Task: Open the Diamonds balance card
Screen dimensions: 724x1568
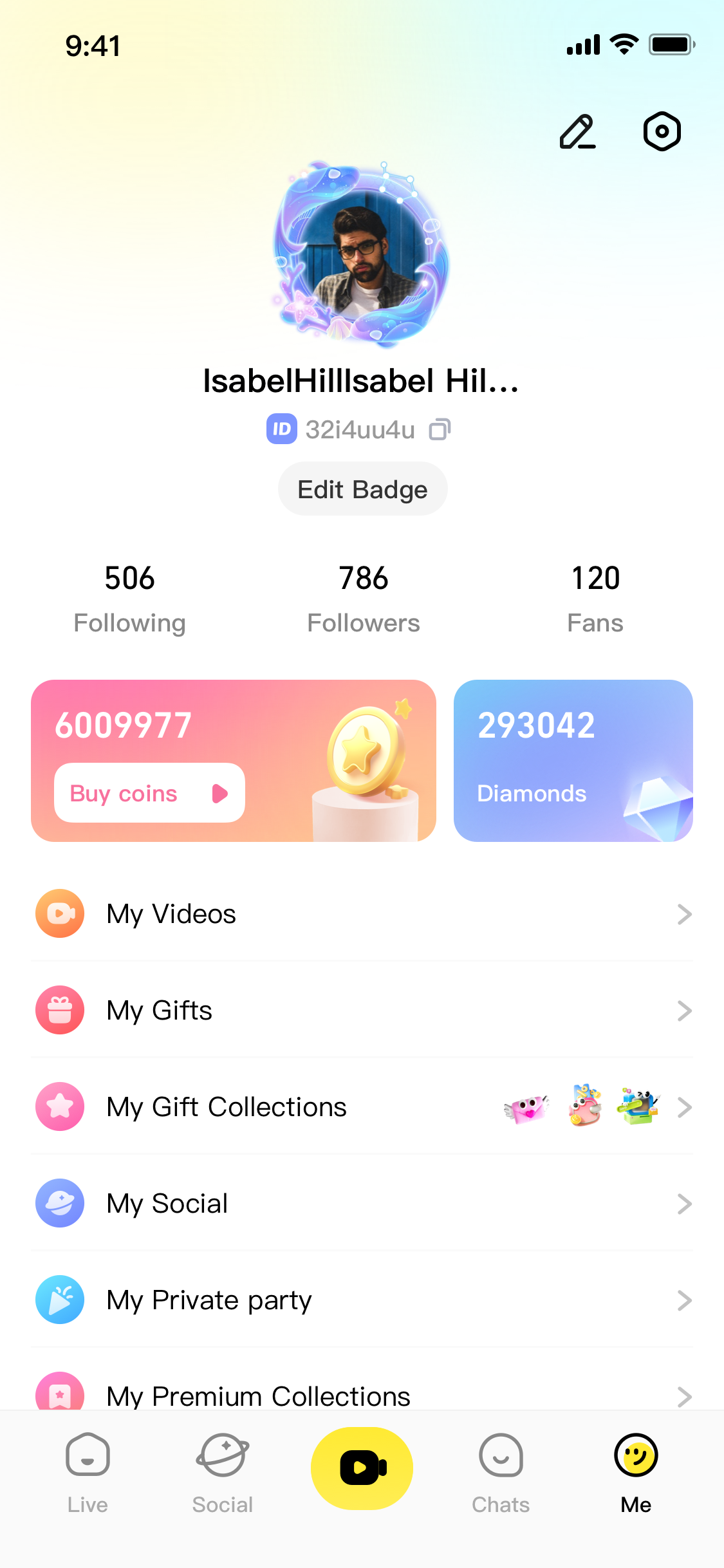Action: (573, 760)
